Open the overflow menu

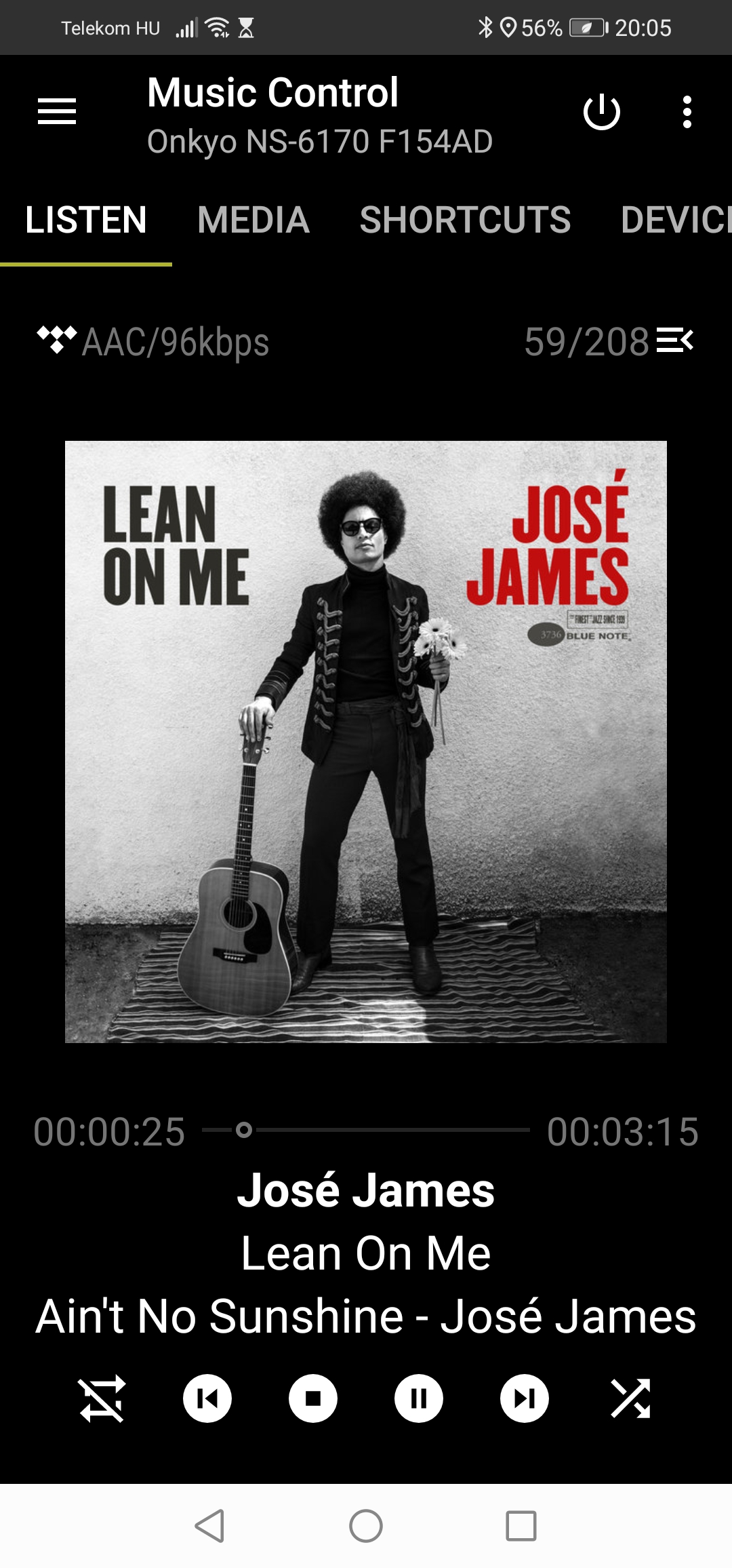pyautogui.click(x=687, y=112)
